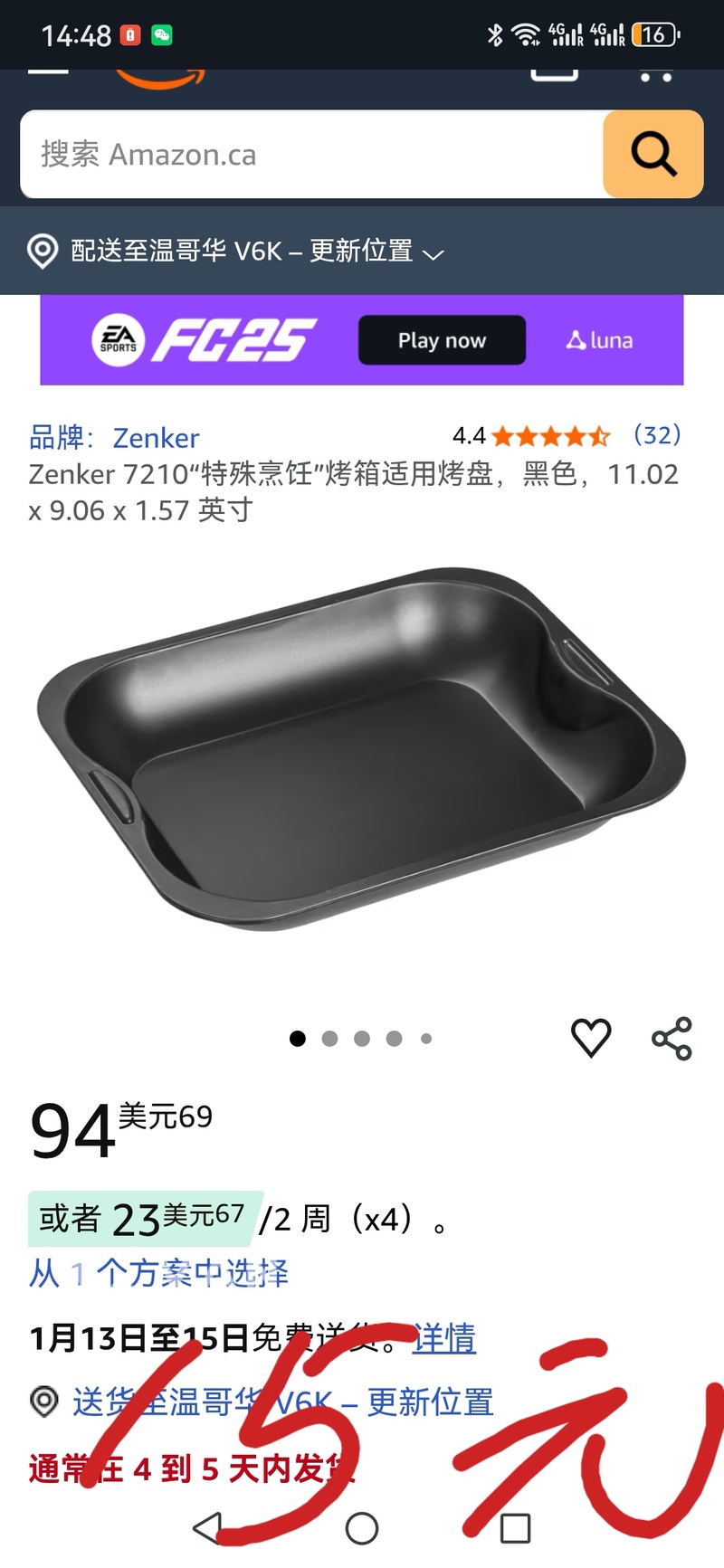
Task: Open the 32 customer reviews
Action: pyautogui.click(x=656, y=435)
